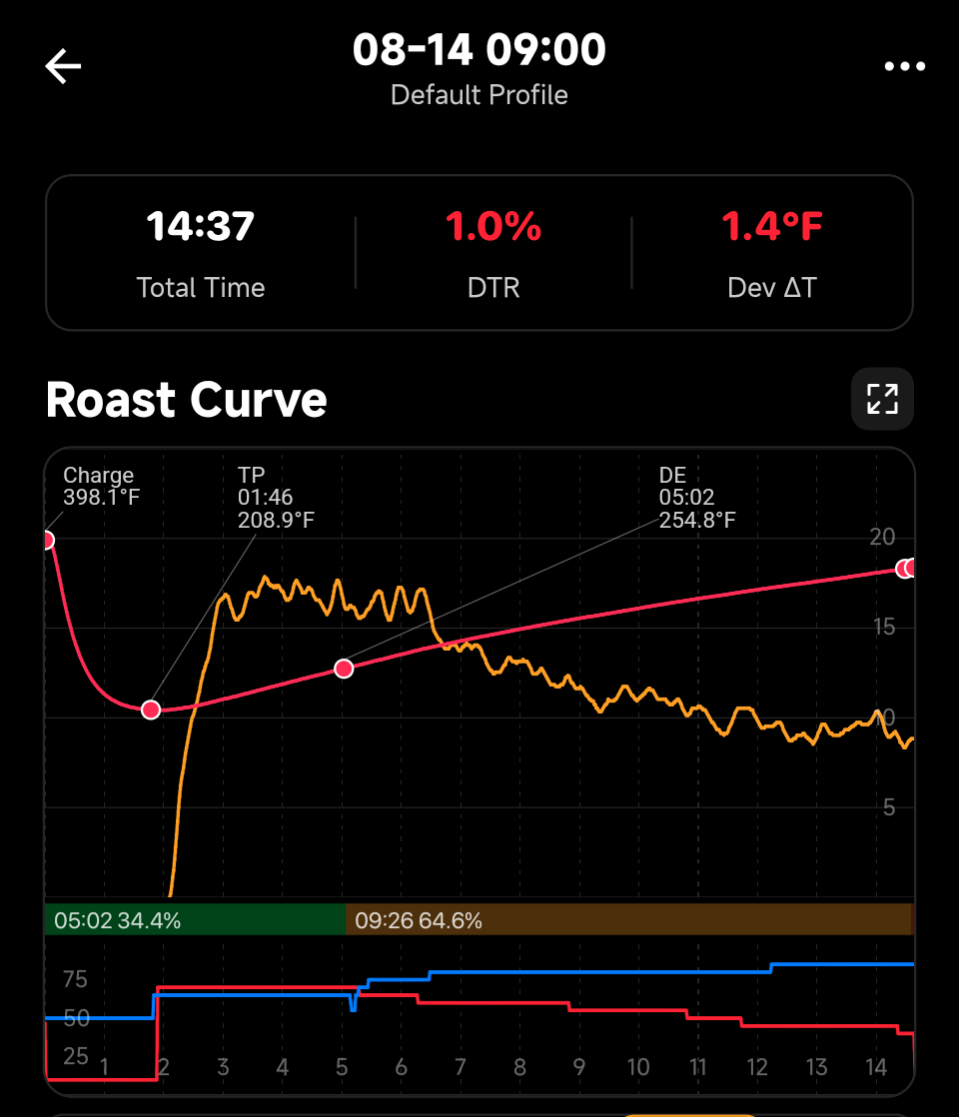Tap the end-of-roast marker on the curve
Image resolution: width=959 pixels, height=1117 pixels.
tap(903, 568)
